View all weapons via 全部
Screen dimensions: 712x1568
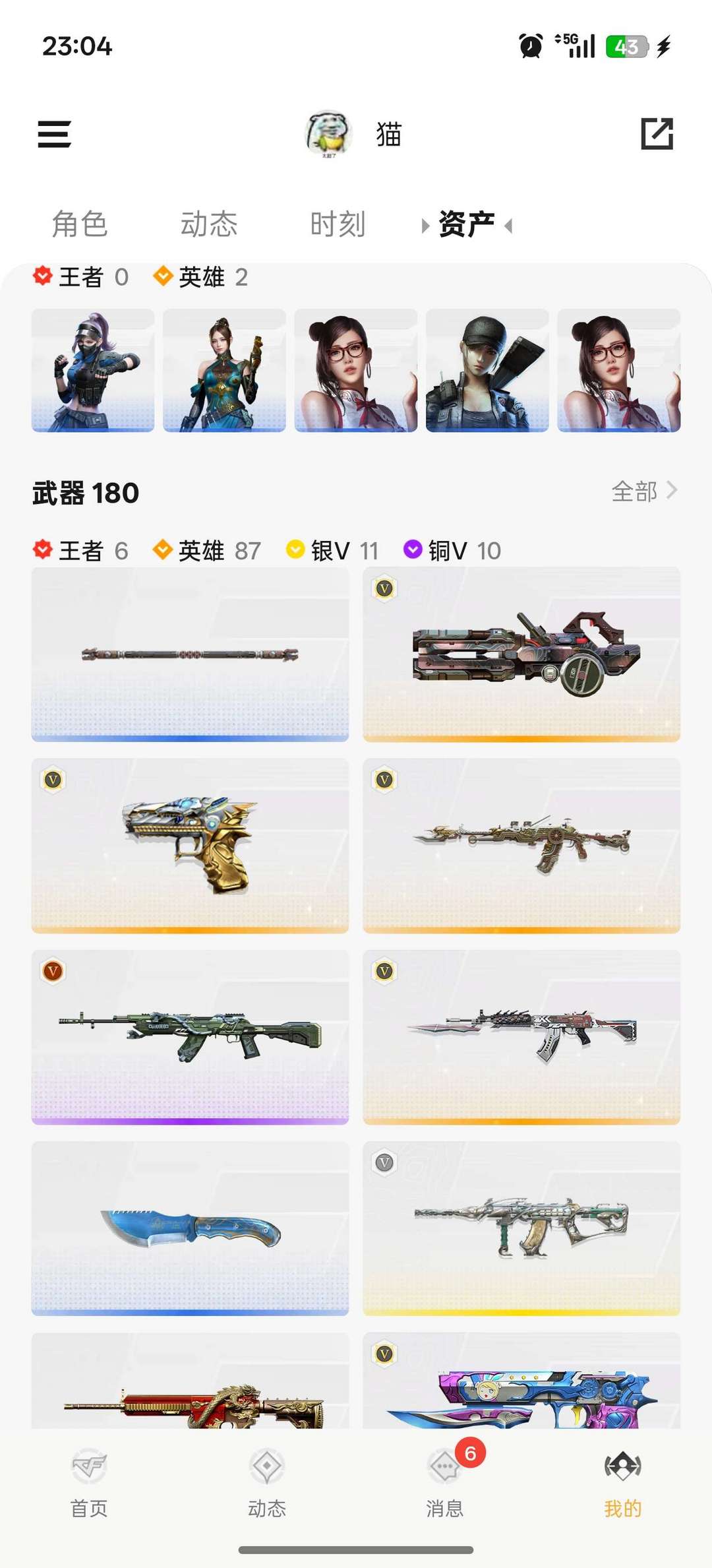click(643, 491)
